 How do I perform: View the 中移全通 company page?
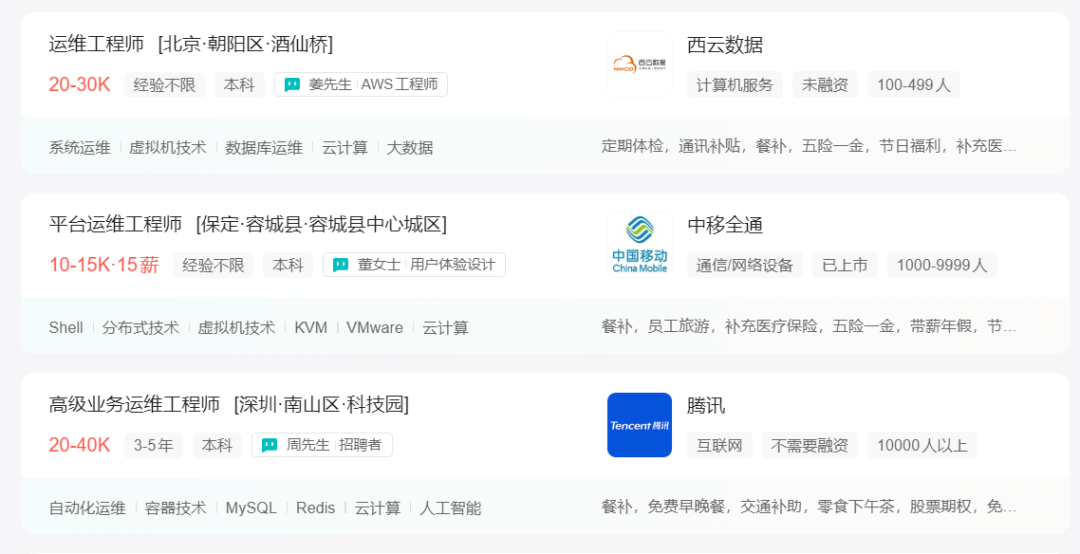point(725,225)
